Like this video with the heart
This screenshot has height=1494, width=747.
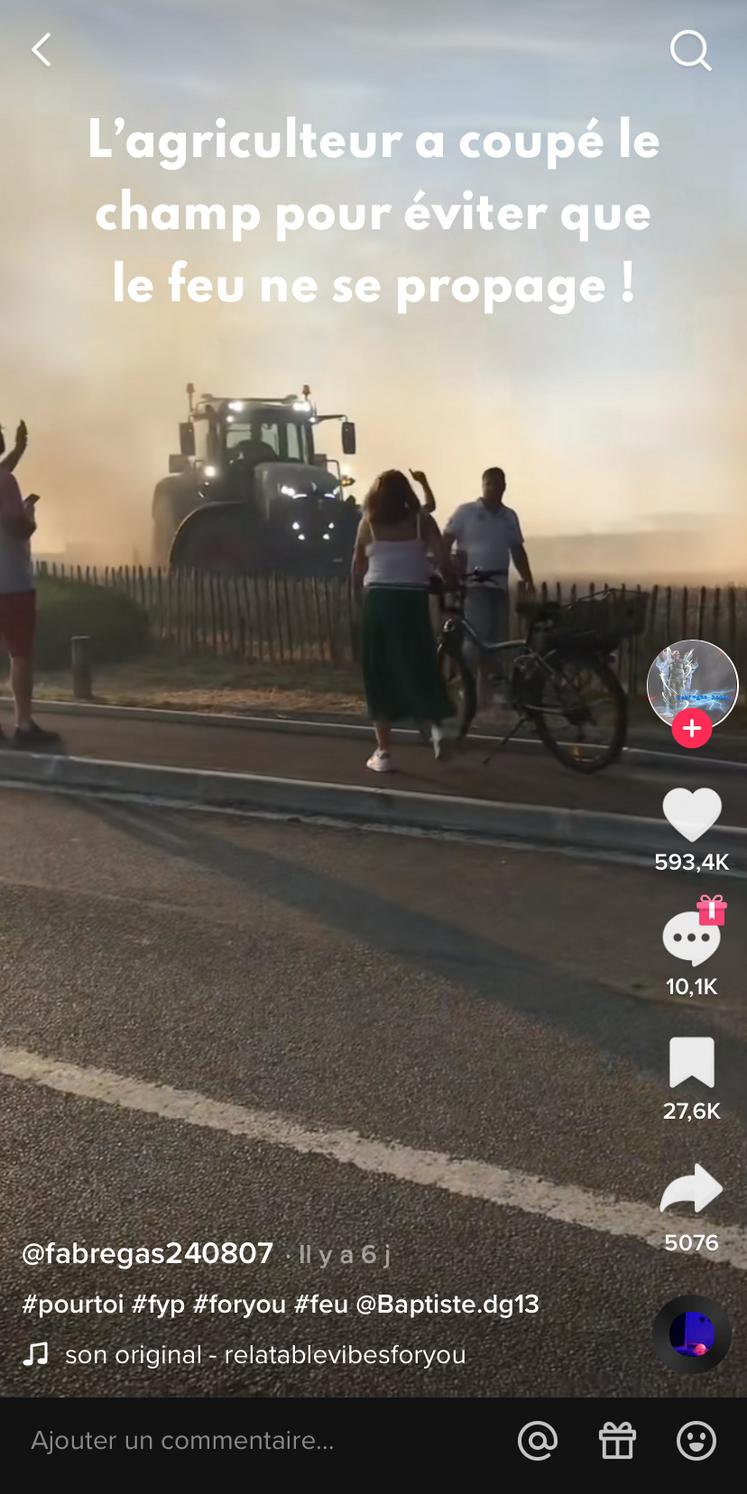coord(691,815)
